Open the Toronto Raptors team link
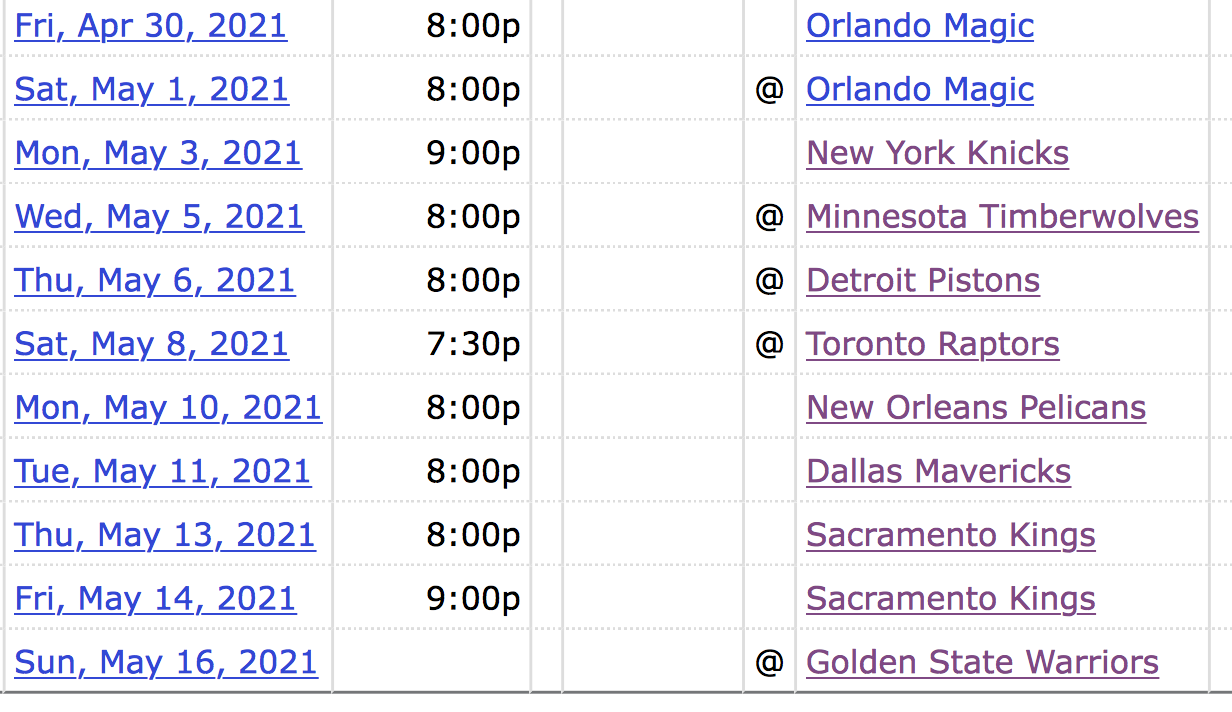 (932, 344)
